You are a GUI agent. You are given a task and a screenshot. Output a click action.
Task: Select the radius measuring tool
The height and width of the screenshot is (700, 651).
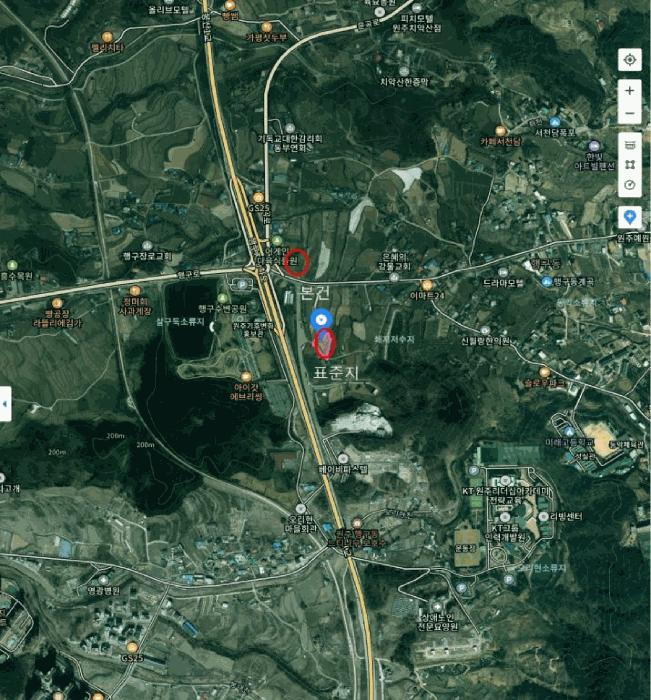(x=630, y=185)
